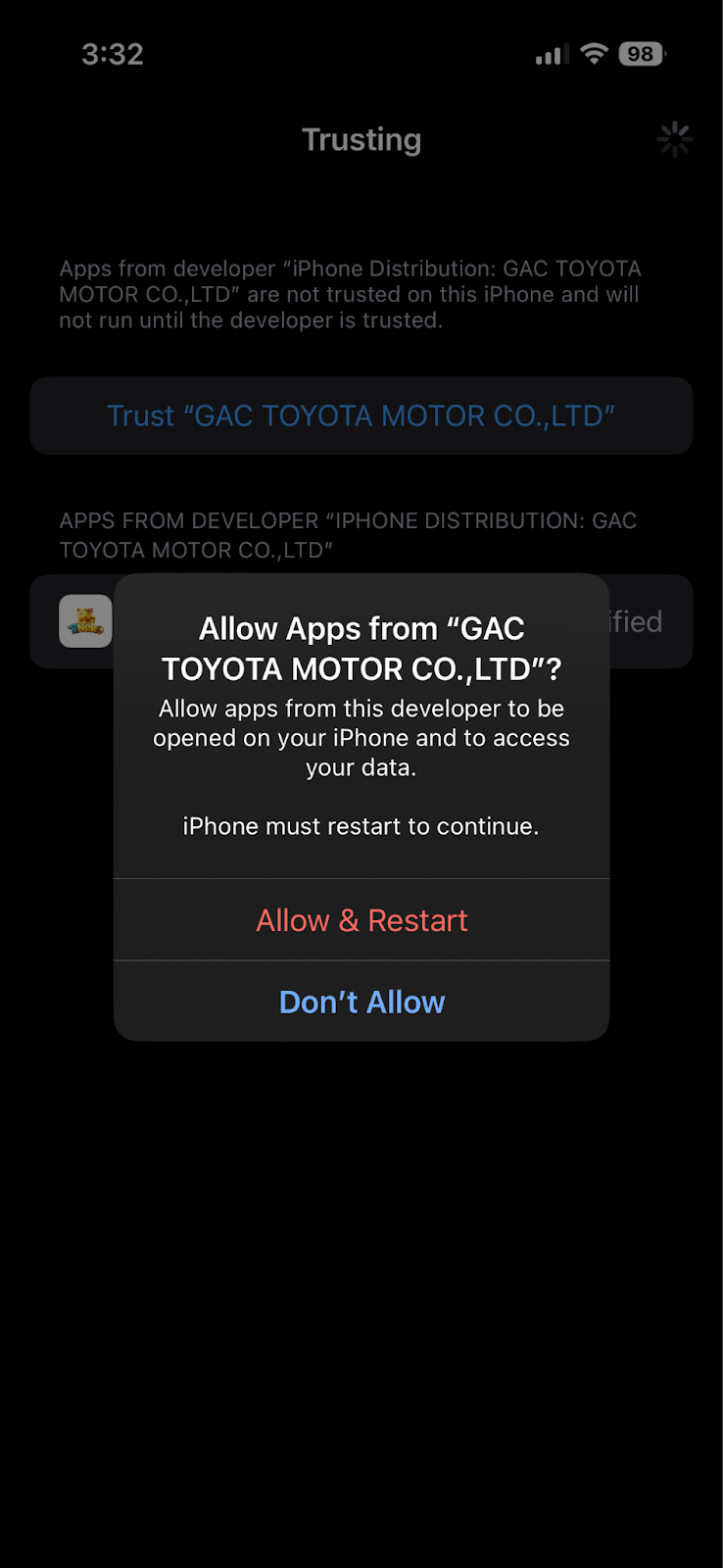The image size is (723, 1568).
Task: Tap Allow & Restart to confirm
Action: 361,919
